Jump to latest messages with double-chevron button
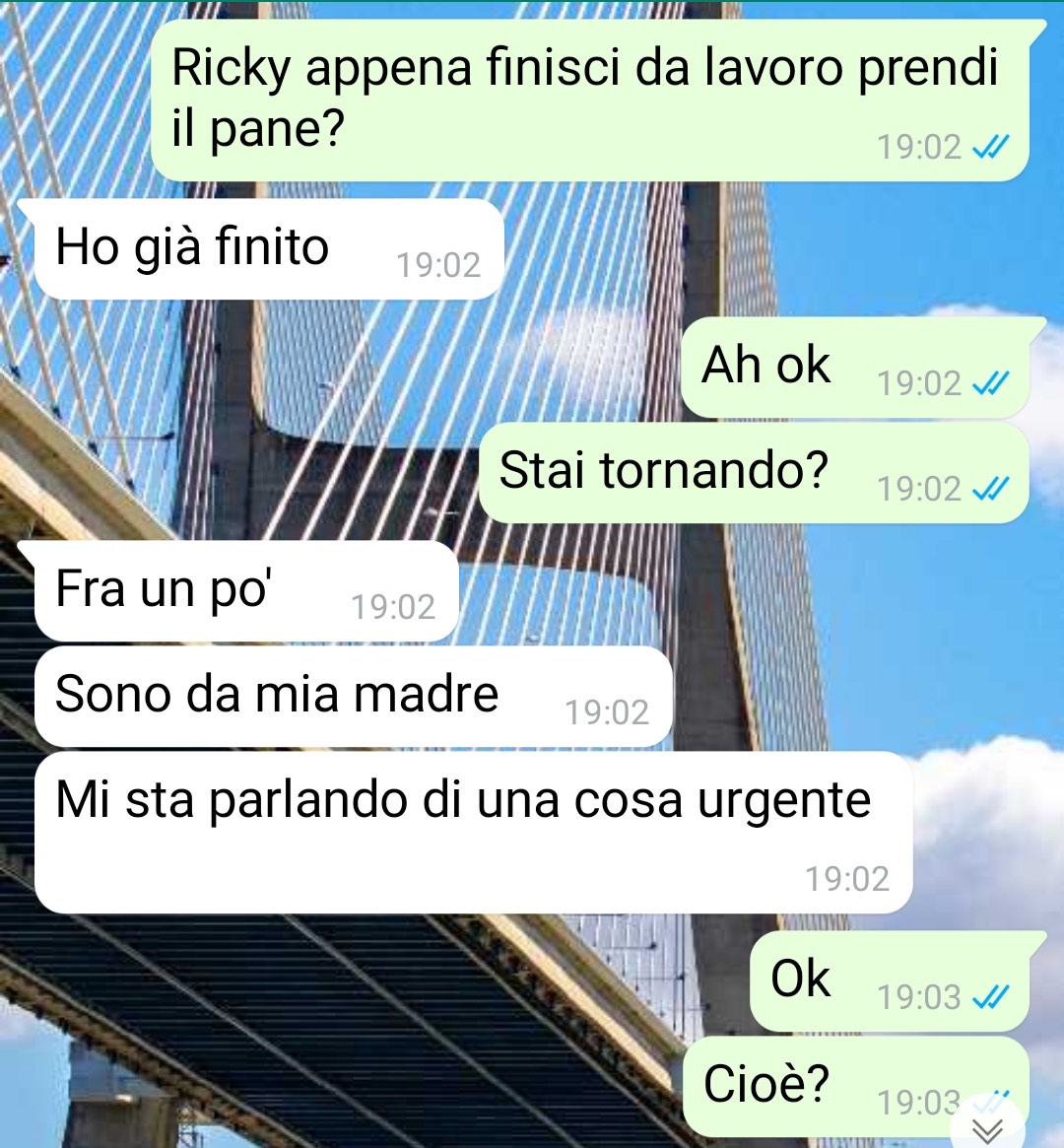This screenshot has width=1064, height=1148. [987, 1127]
